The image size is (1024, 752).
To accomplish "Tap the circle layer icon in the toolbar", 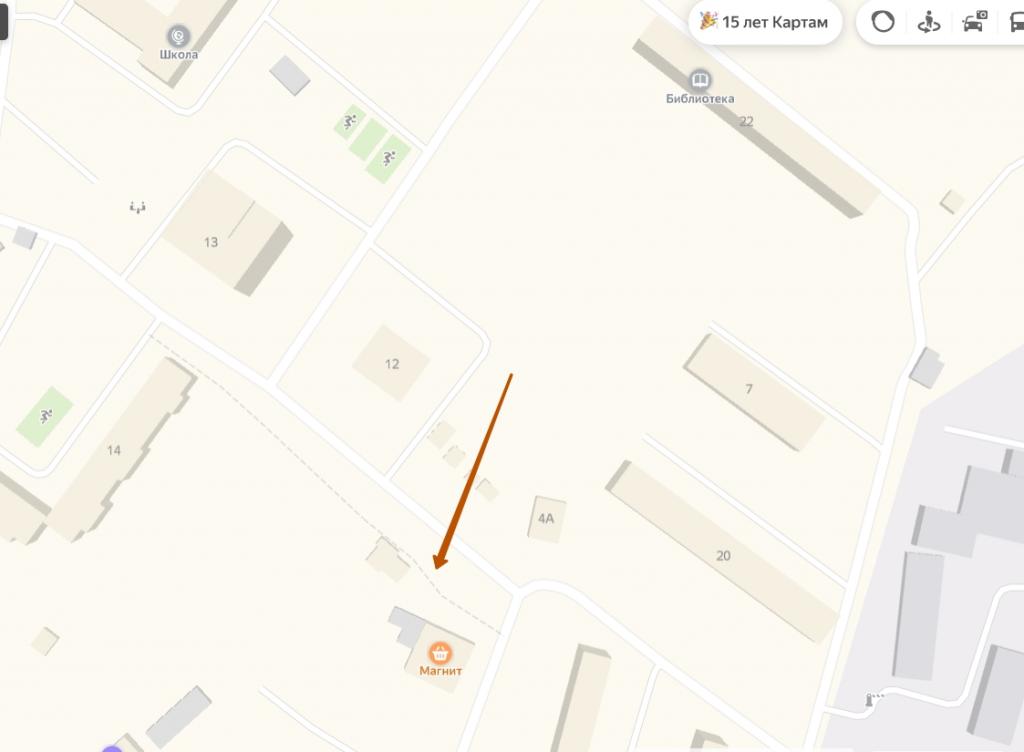I will point(882,22).
